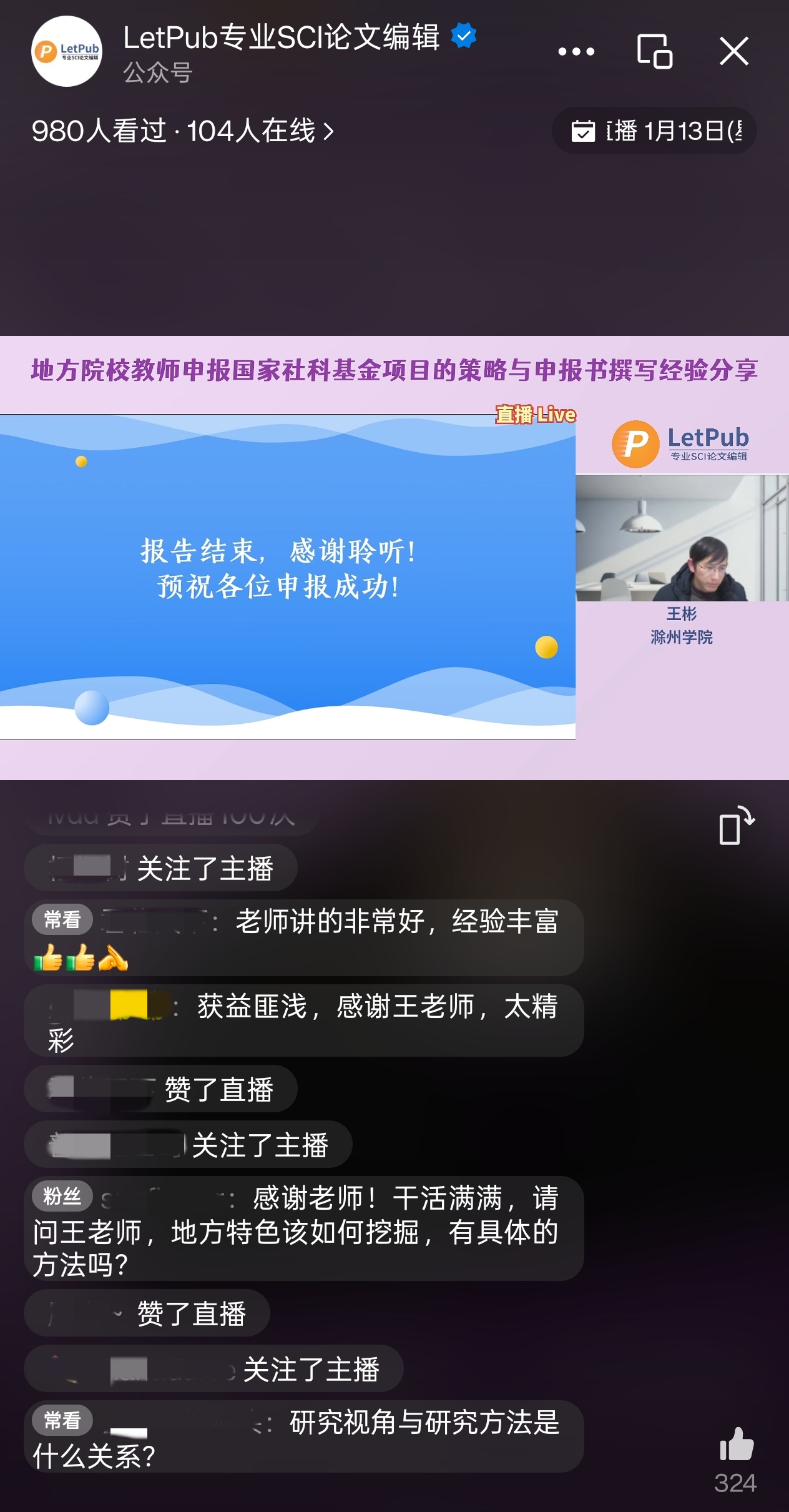The height and width of the screenshot is (1512, 789).
Task: Like the live stream
Action: point(736,1445)
